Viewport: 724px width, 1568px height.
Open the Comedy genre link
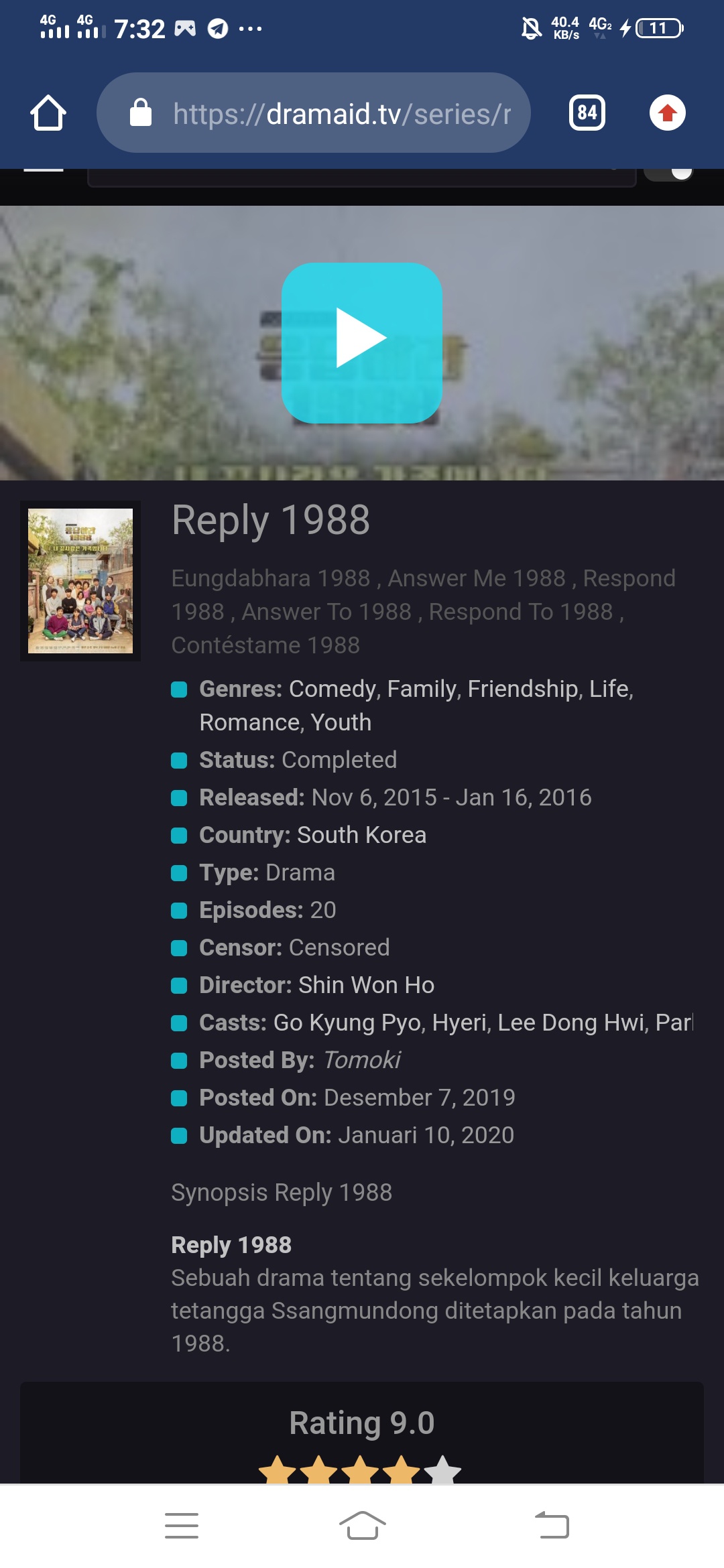tap(332, 689)
